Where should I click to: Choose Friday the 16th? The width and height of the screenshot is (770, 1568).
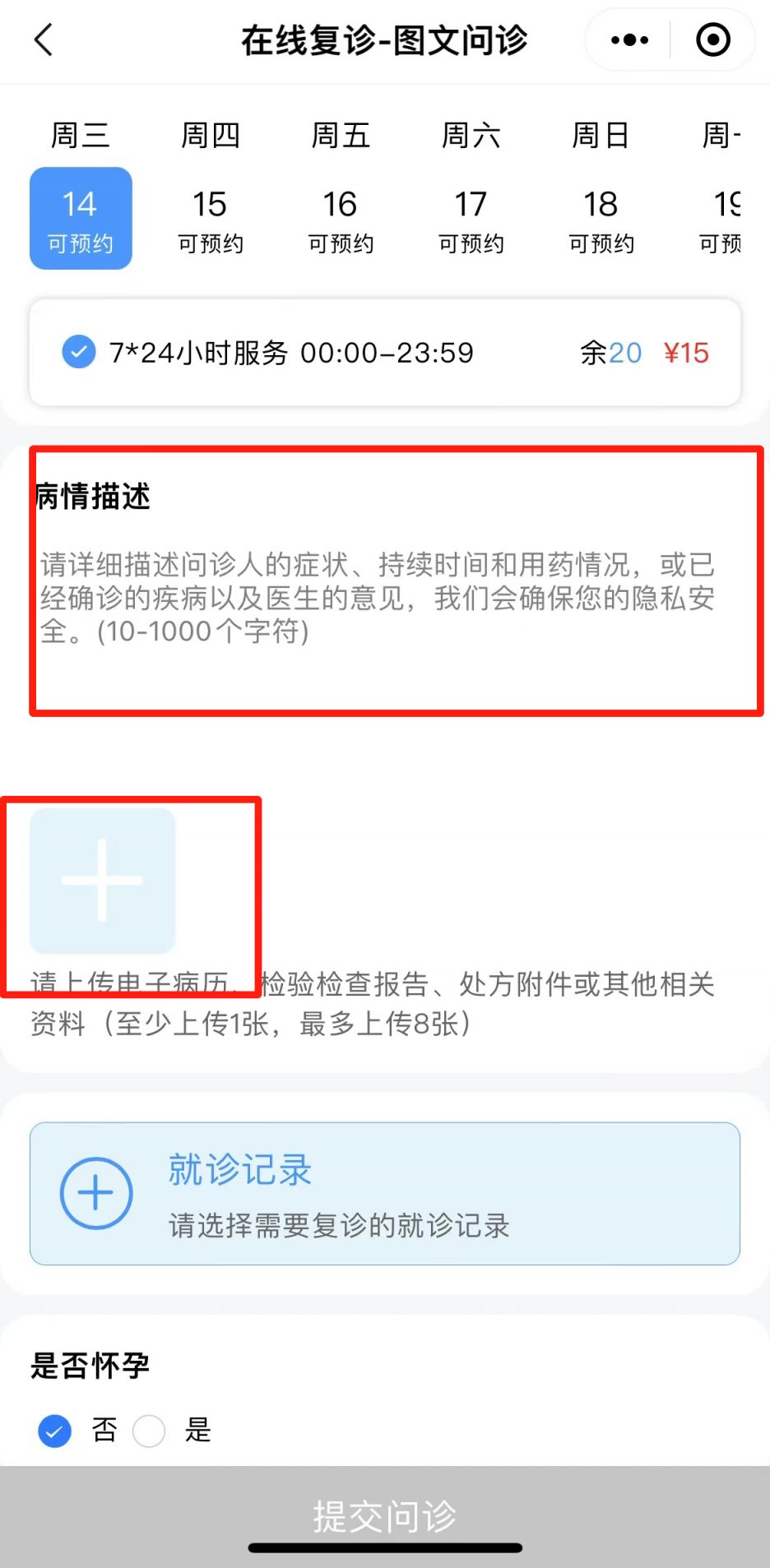(x=340, y=218)
